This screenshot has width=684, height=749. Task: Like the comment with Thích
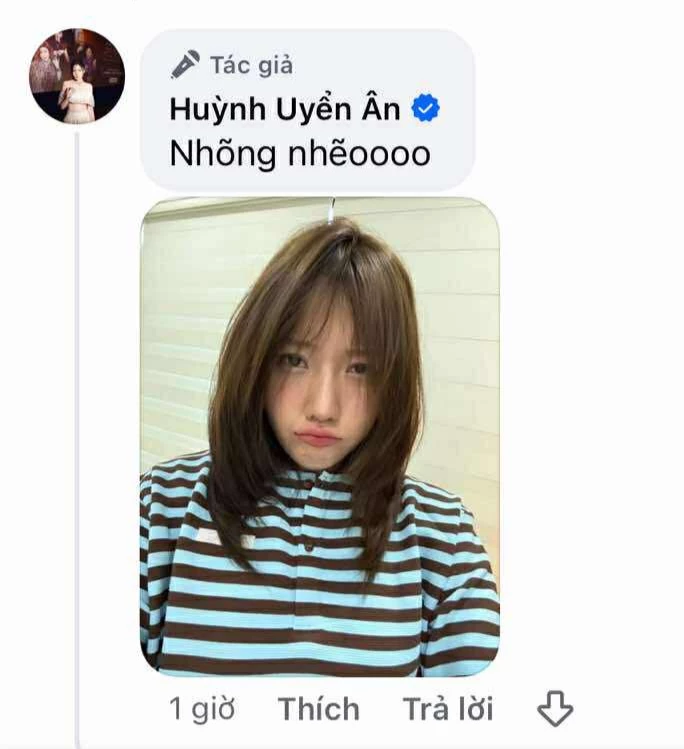pos(318,709)
